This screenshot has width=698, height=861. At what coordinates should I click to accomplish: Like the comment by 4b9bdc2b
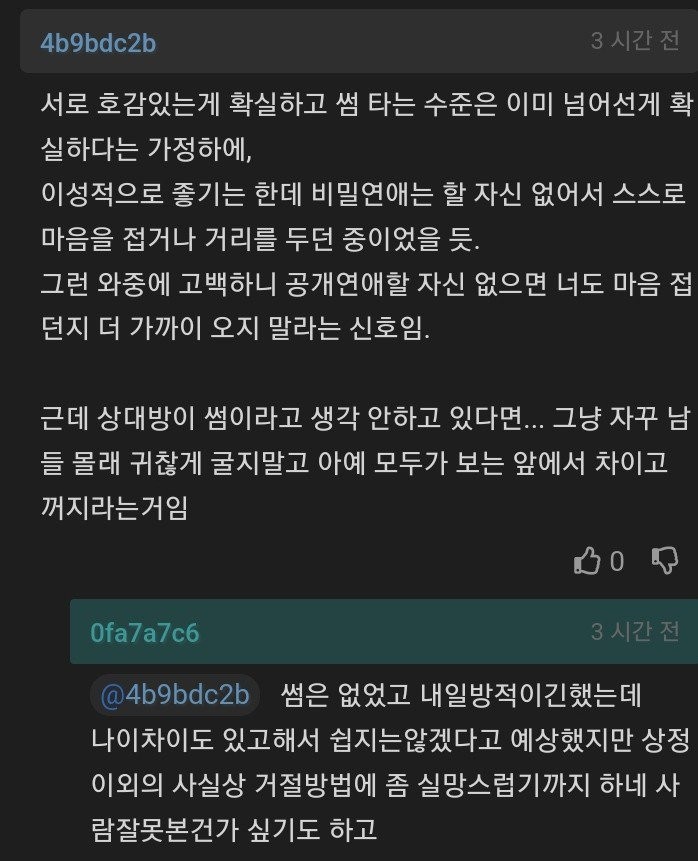click(x=587, y=561)
